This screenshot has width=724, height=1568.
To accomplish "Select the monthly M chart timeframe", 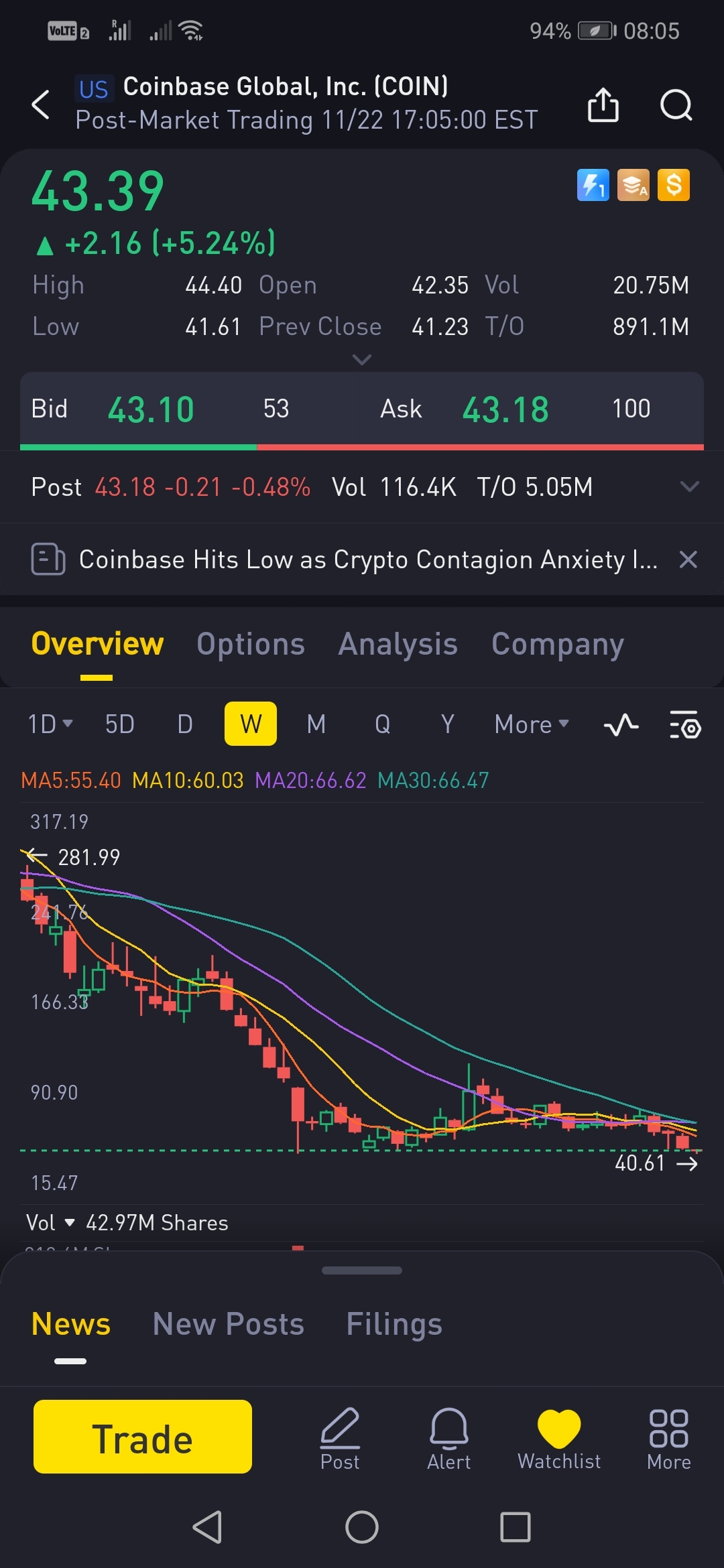I will click(x=316, y=724).
